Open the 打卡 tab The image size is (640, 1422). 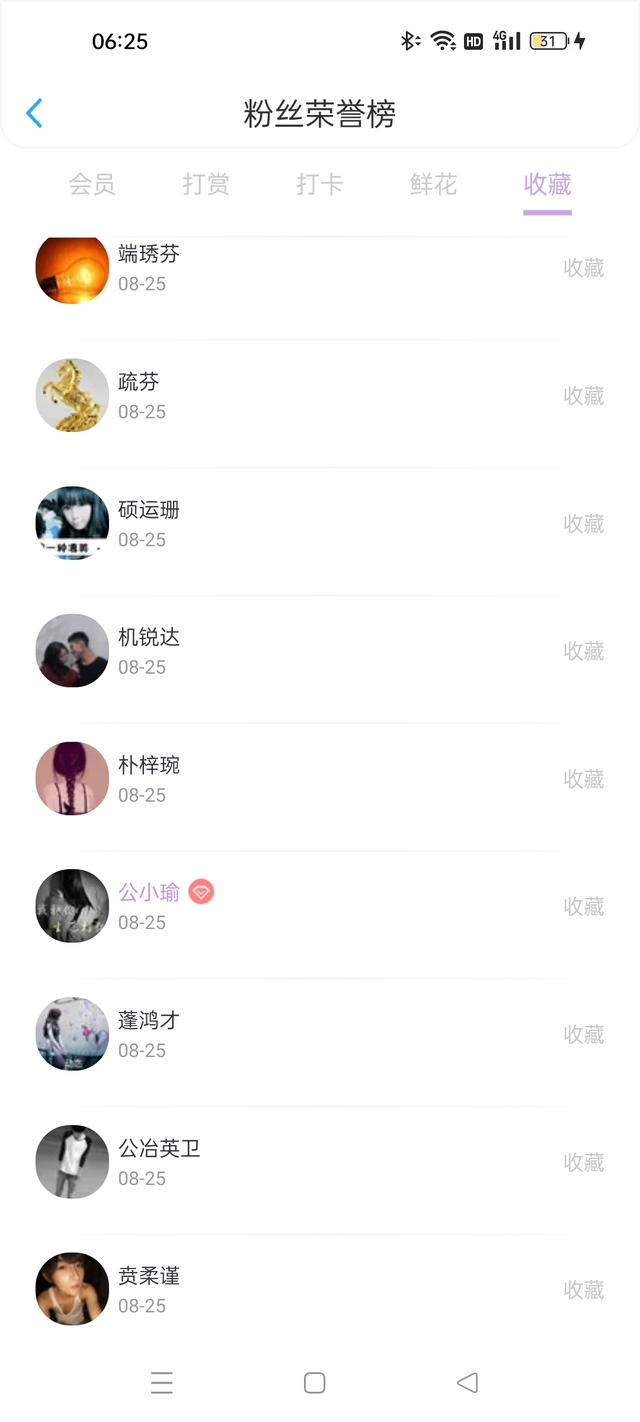pyautogui.click(x=320, y=184)
